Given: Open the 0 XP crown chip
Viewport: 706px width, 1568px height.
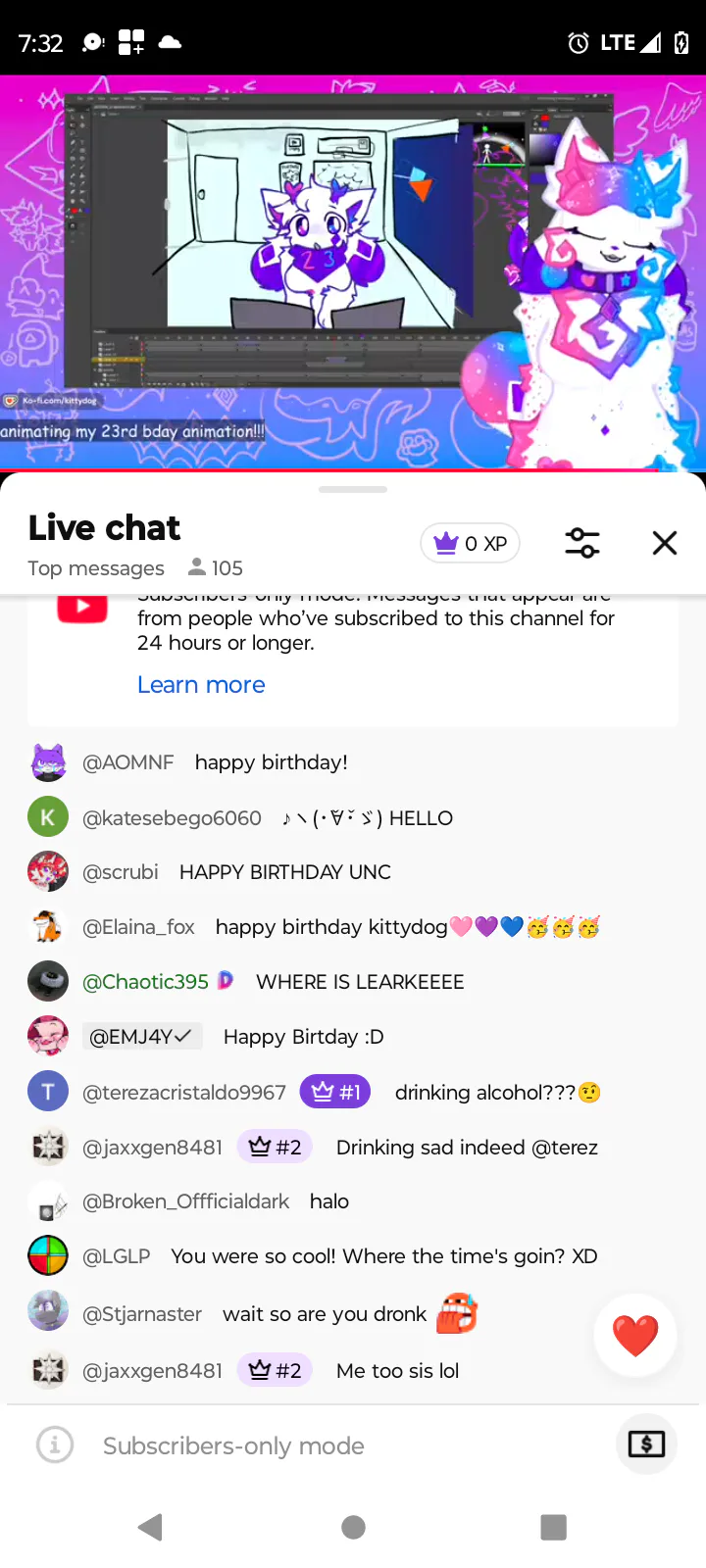Looking at the screenshot, I should (471, 543).
